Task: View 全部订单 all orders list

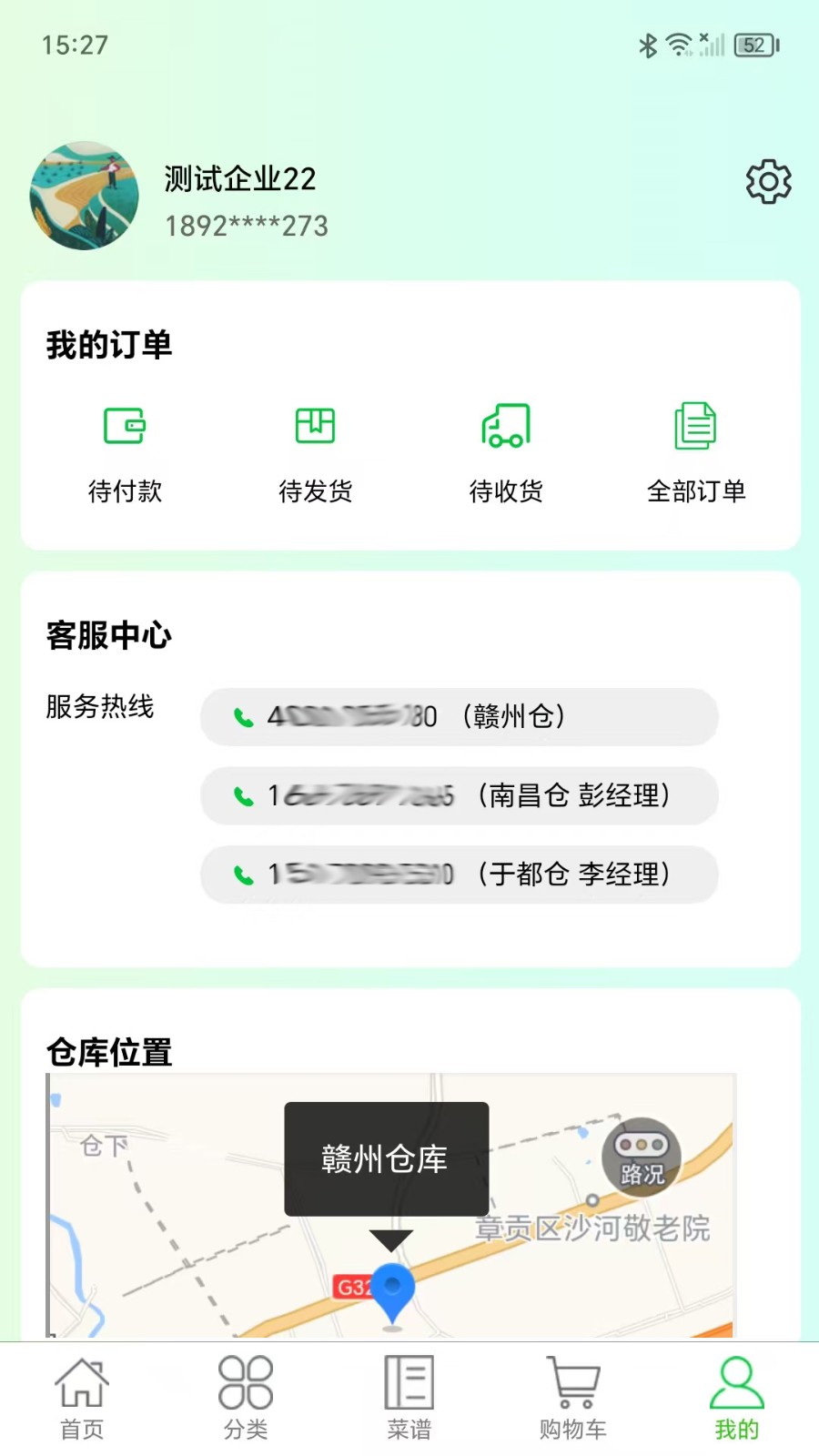Action: point(696,452)
